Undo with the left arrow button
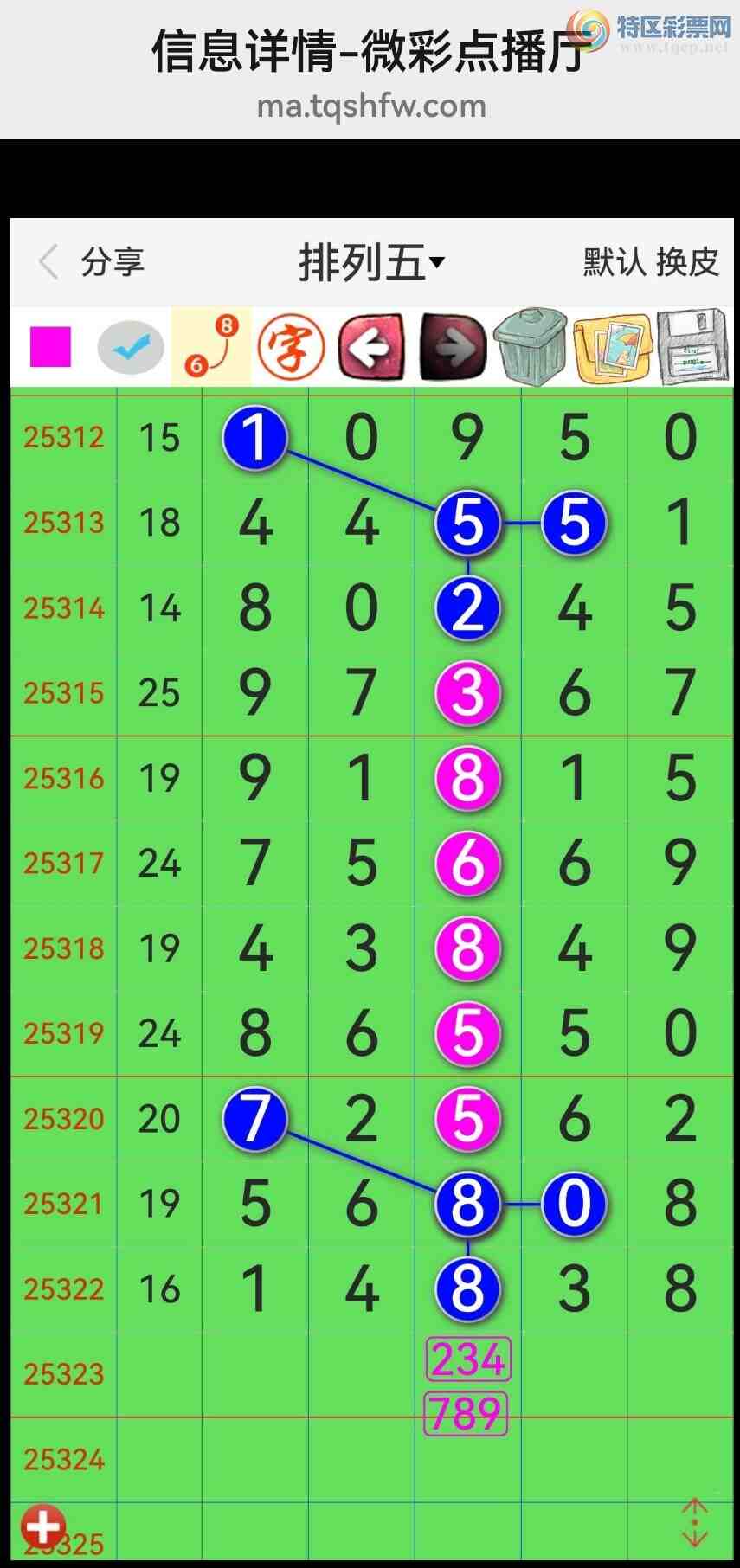The height and width of the screenshot is (1568, 740). (x=371, y=347)
